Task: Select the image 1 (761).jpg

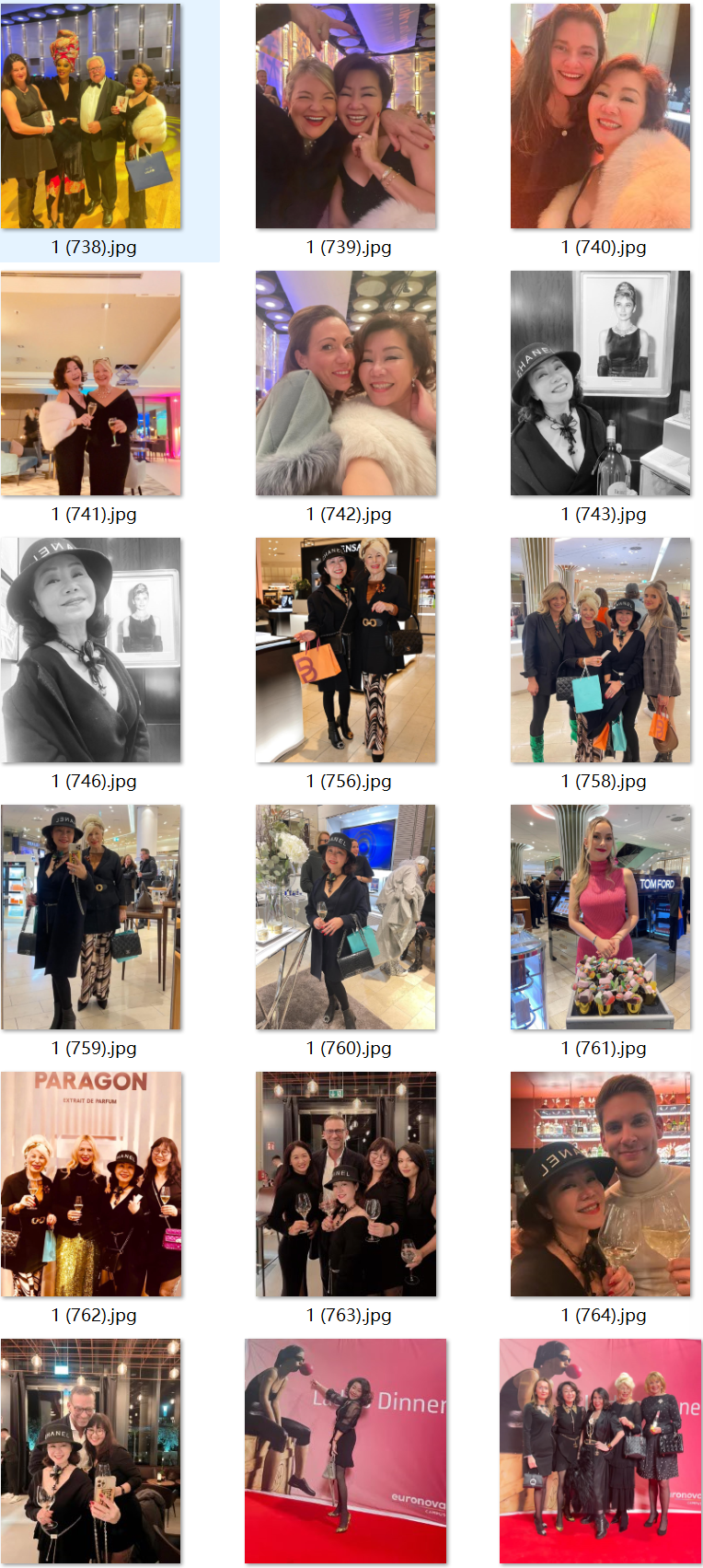Action: point(600,917)
